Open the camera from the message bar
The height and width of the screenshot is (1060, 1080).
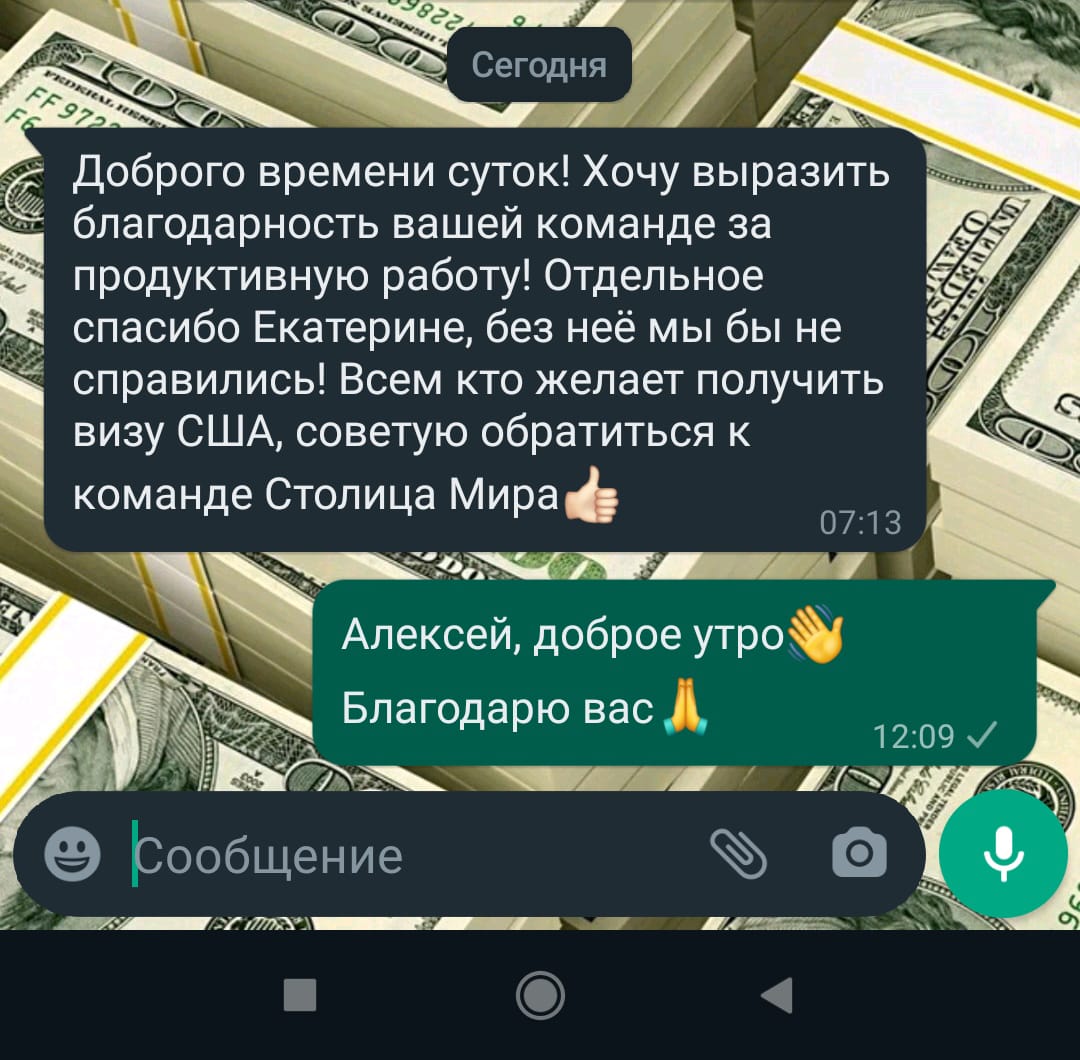859,854
